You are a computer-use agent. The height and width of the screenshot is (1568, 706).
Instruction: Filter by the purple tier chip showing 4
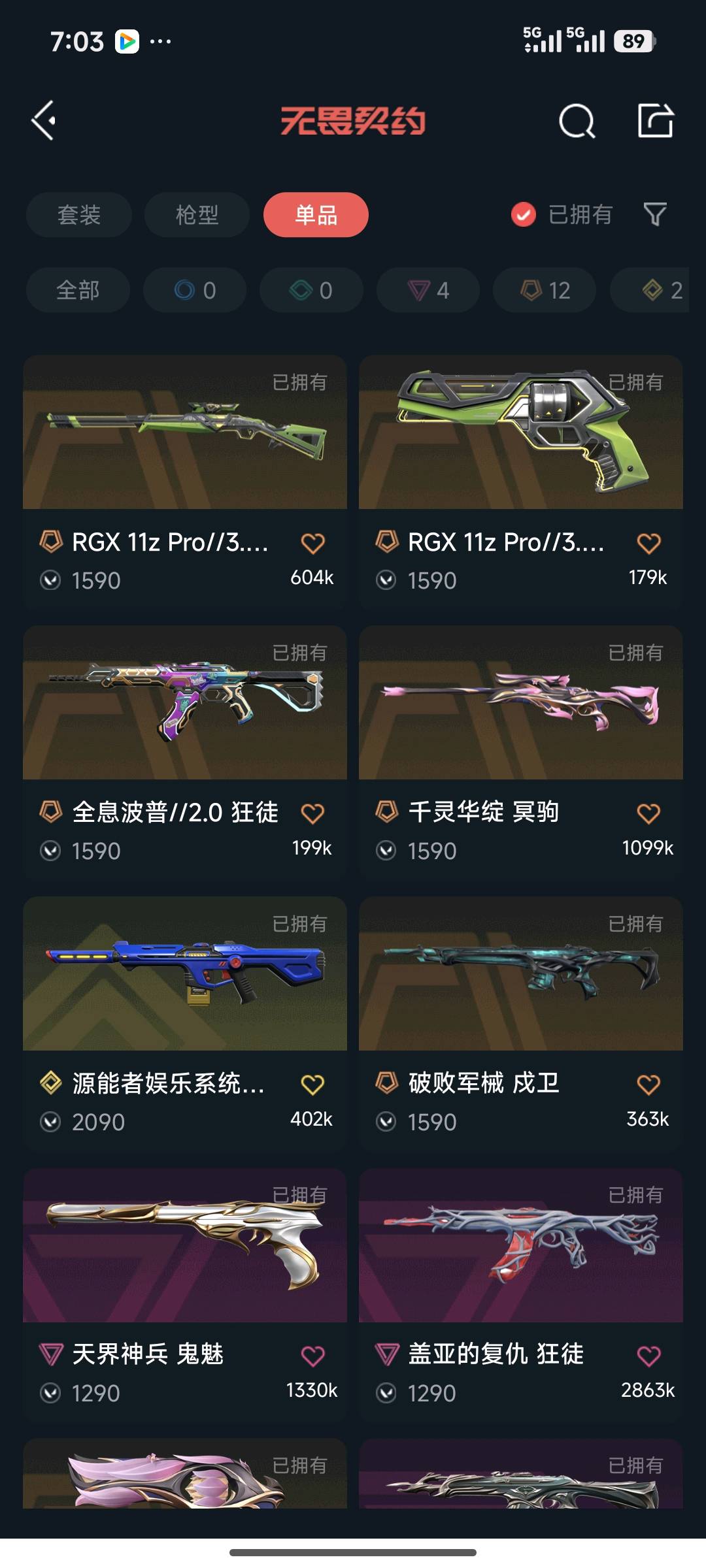click(x=428, y=290)
